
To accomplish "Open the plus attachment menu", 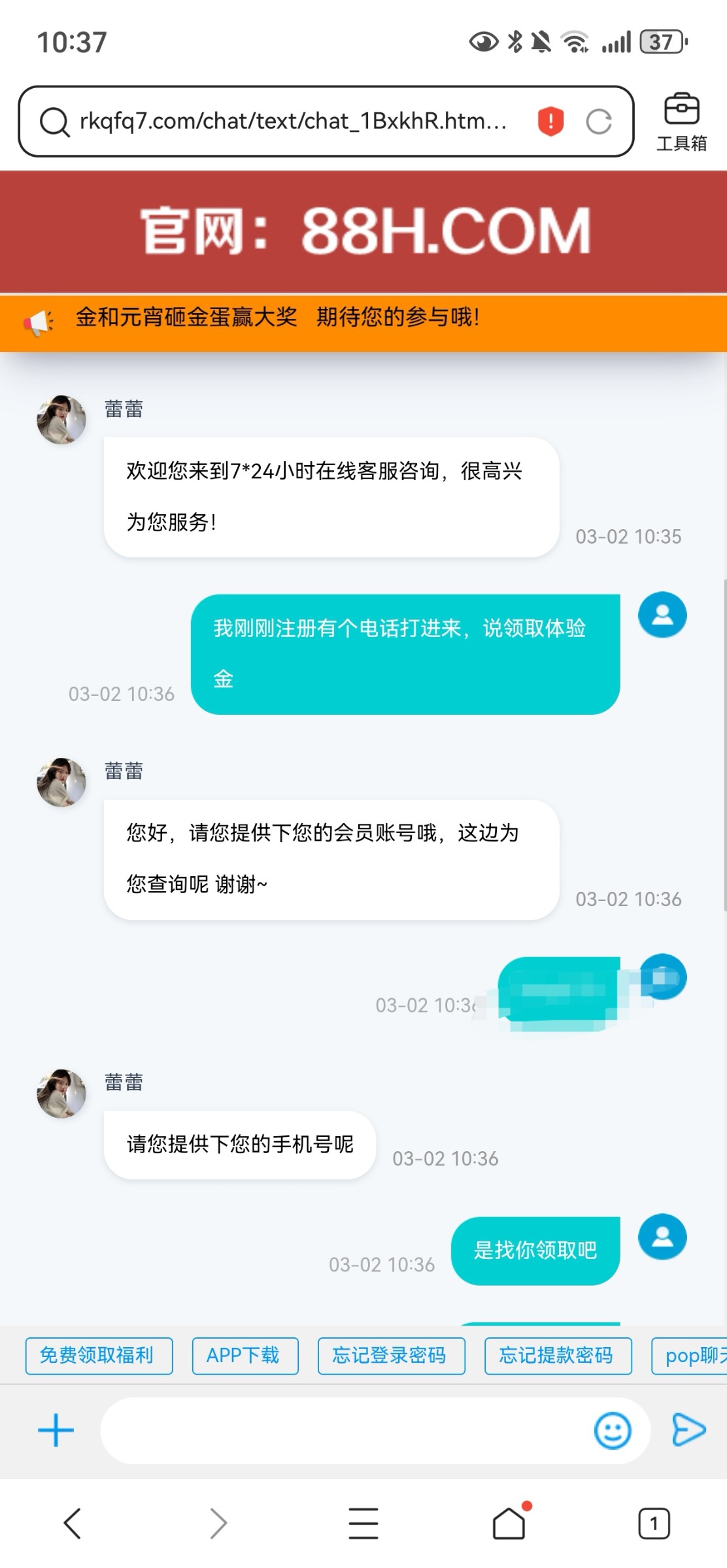I will [56, 1430].
